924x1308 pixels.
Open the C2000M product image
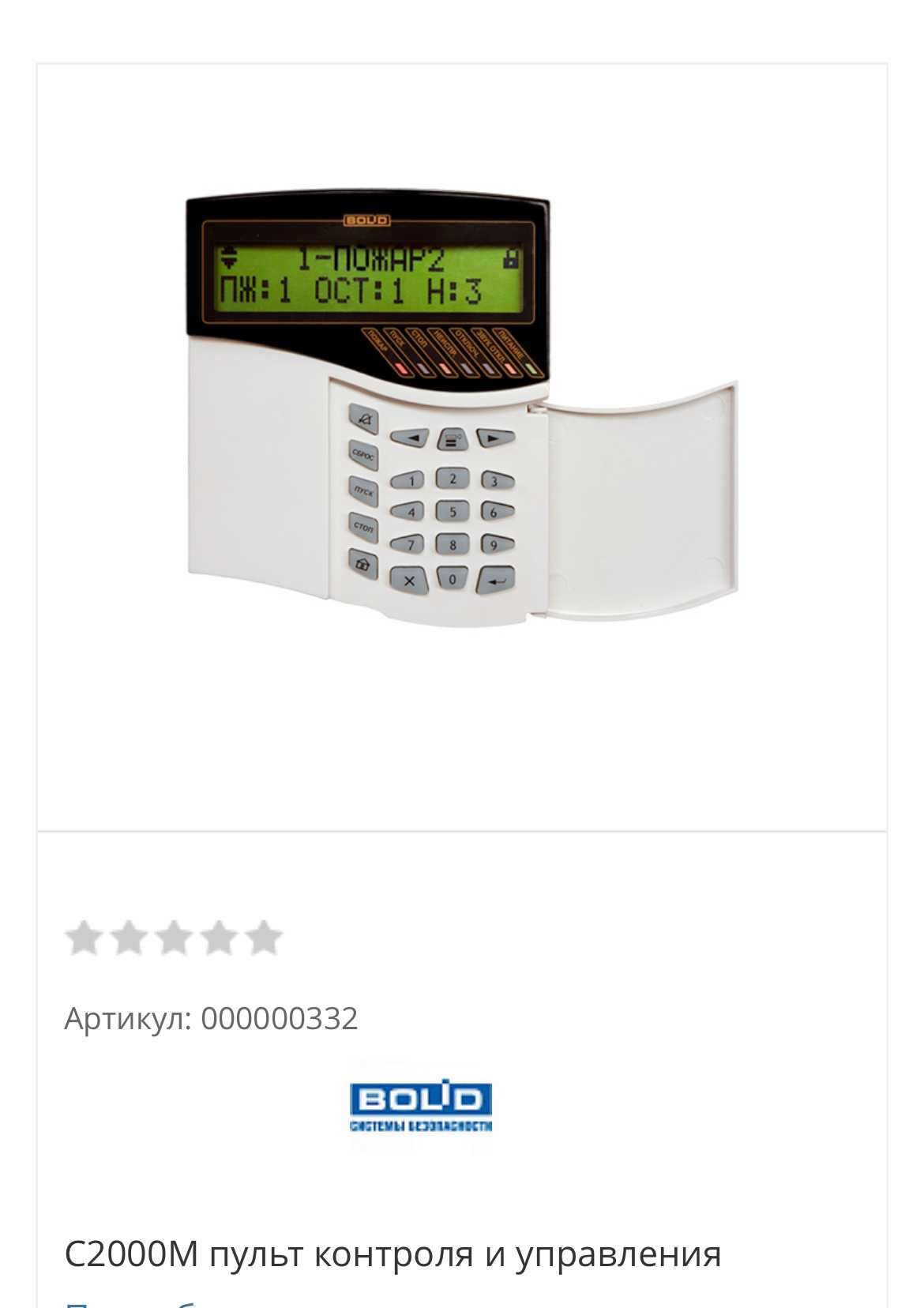(462, 408)
